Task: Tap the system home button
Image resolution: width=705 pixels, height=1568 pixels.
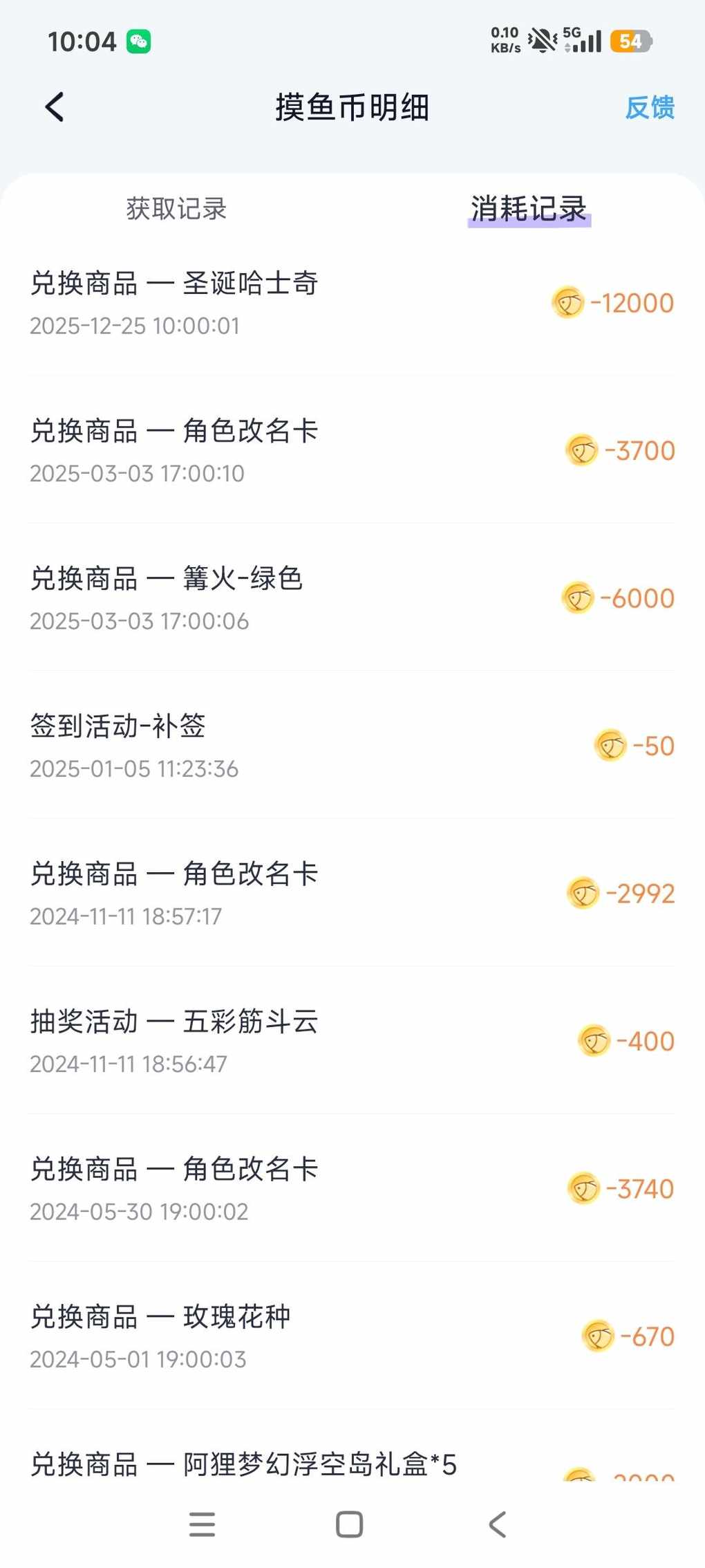Action: pyautogui.click(x=349, y=1524)
